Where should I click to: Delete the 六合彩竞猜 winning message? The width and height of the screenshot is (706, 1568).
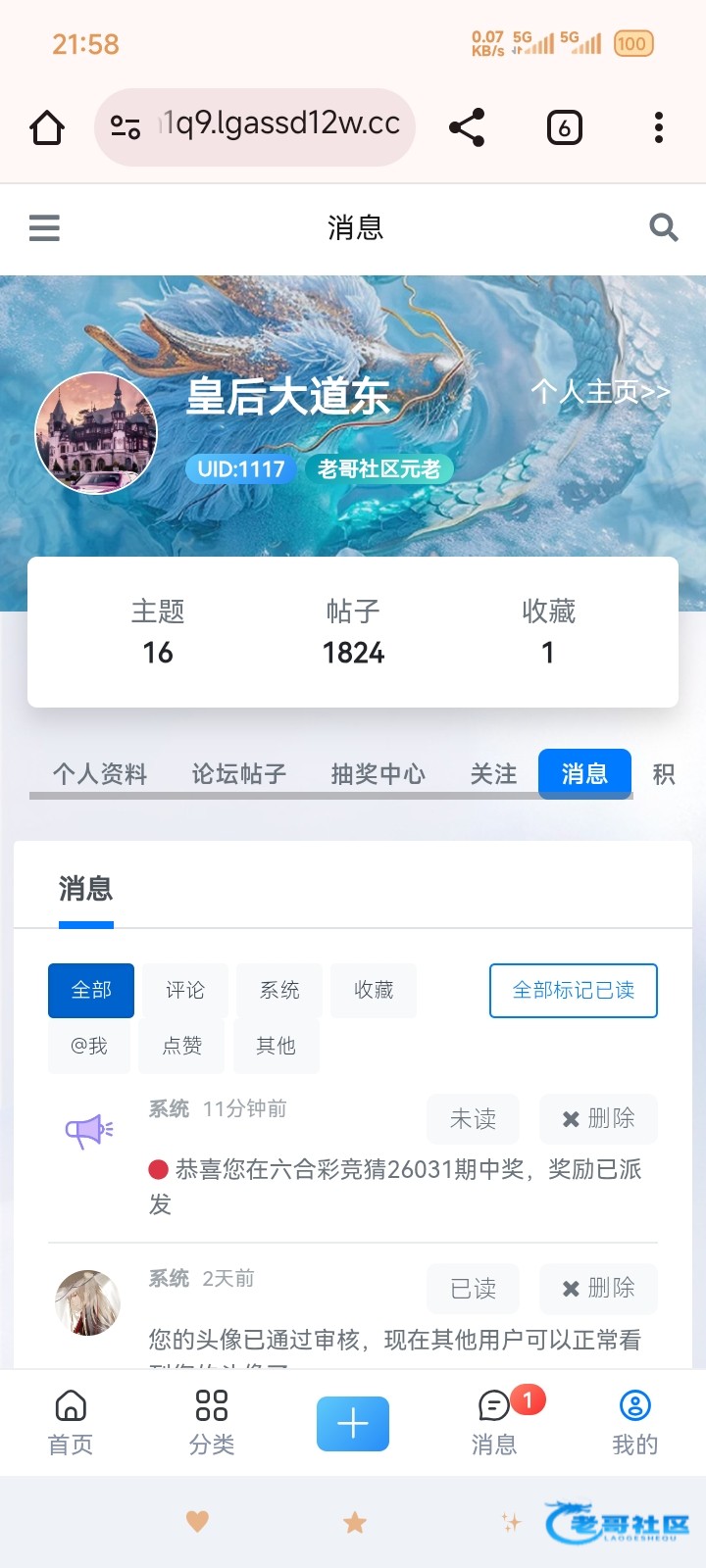598,1118
